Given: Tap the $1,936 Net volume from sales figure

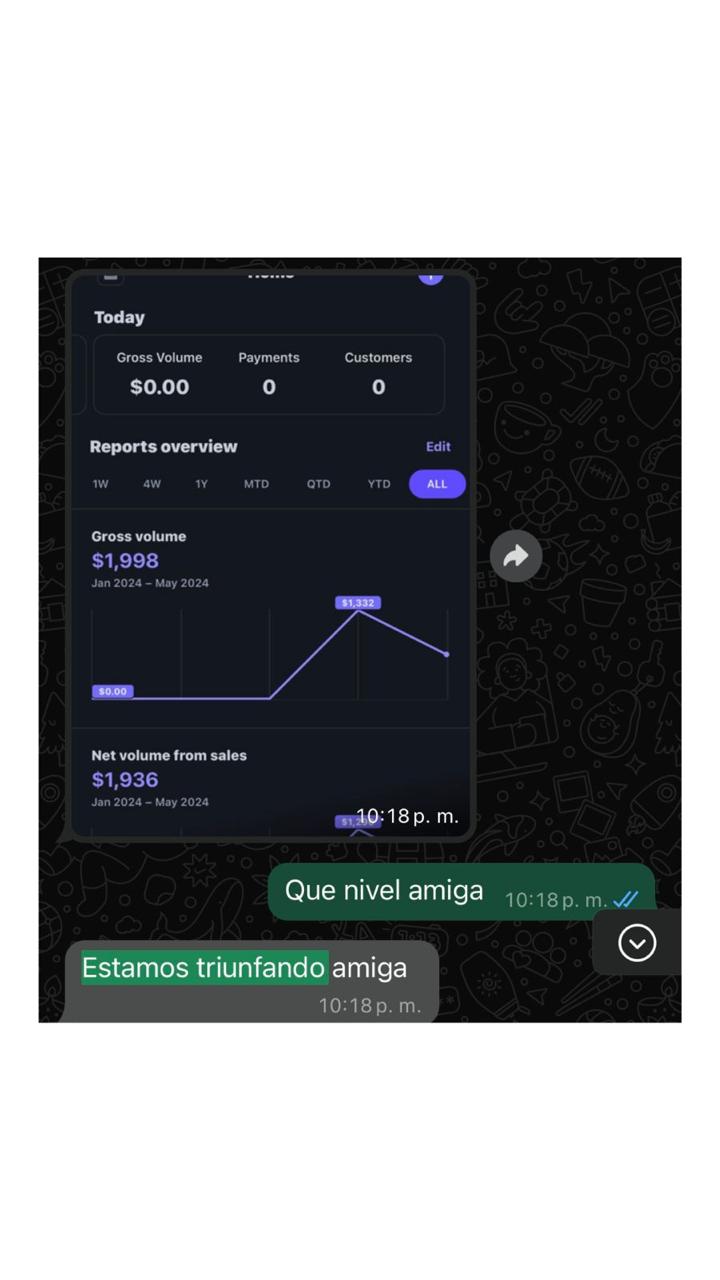Looking at the screenshot, I should coord(125,779).
